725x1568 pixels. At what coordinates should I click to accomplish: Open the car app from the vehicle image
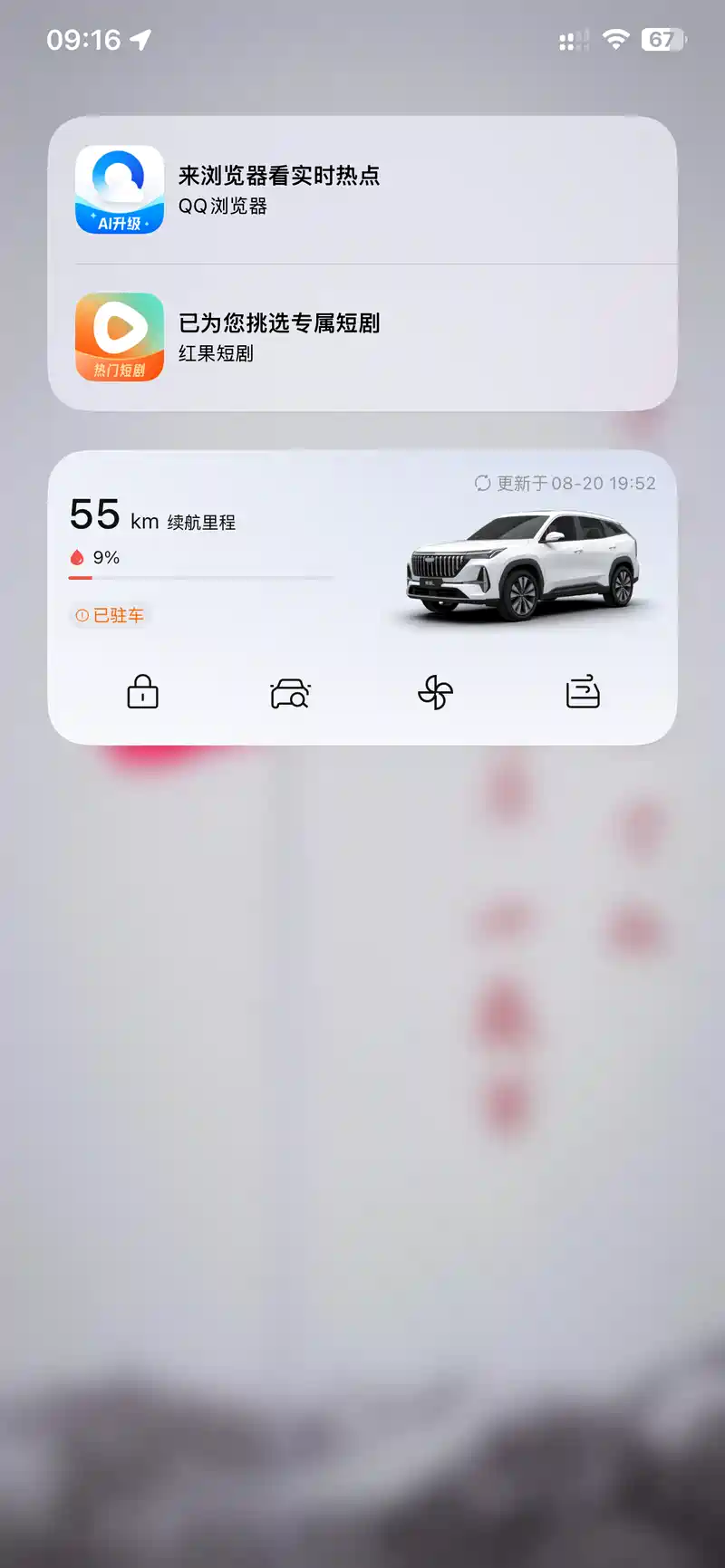tap(524, 566)
